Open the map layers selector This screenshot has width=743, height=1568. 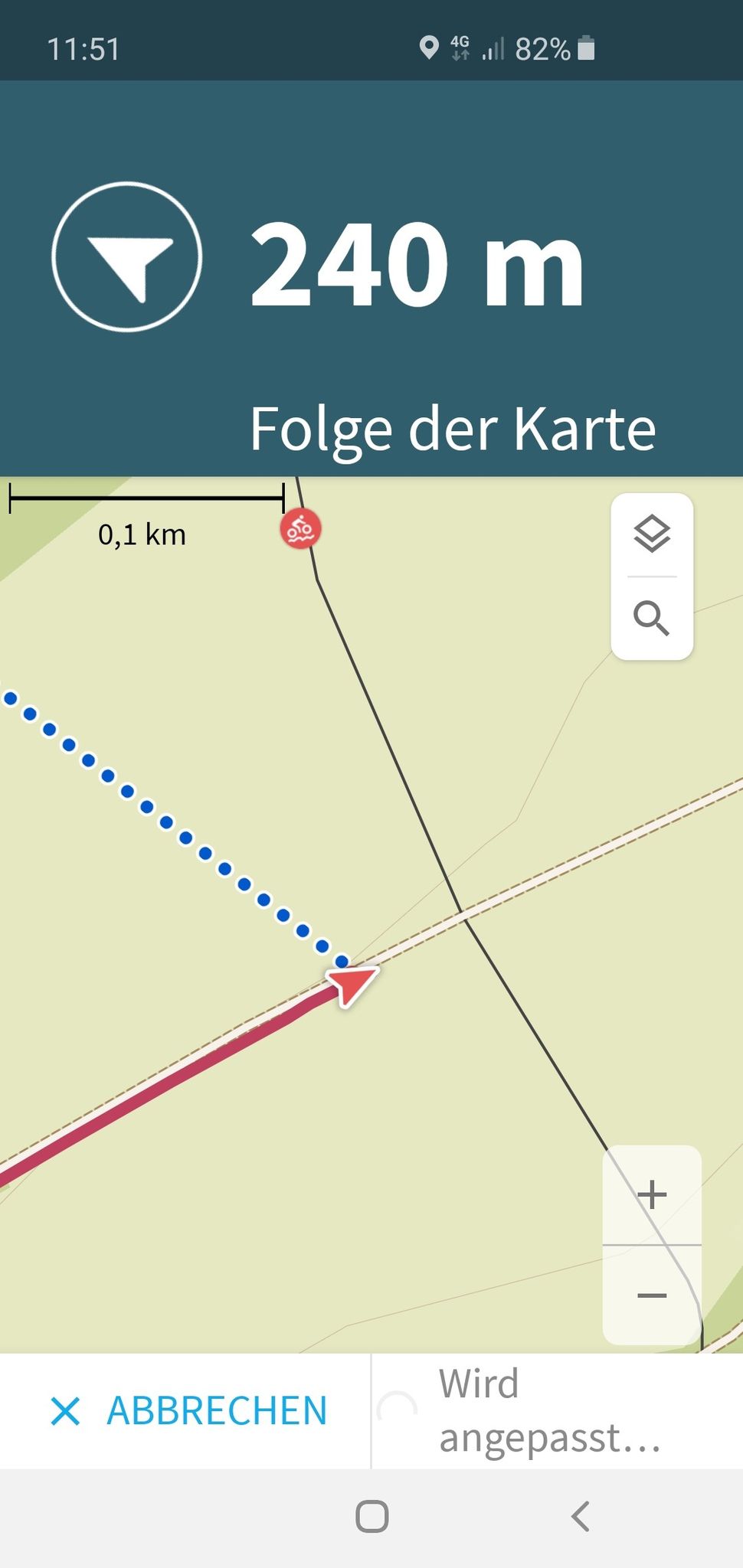click(652, 534)
